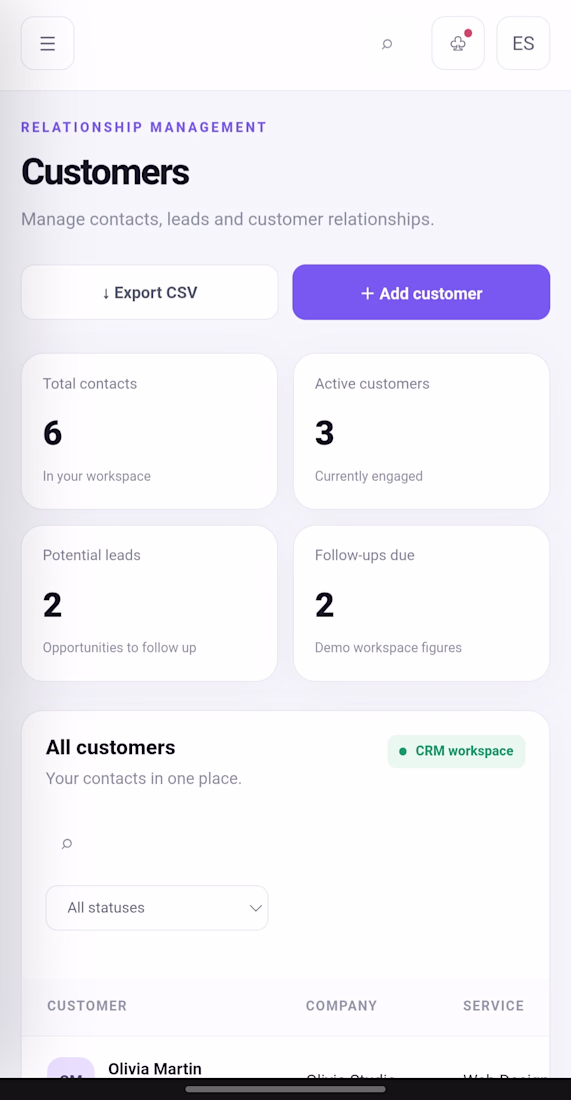Export customers as CSV

pos(149,293)
